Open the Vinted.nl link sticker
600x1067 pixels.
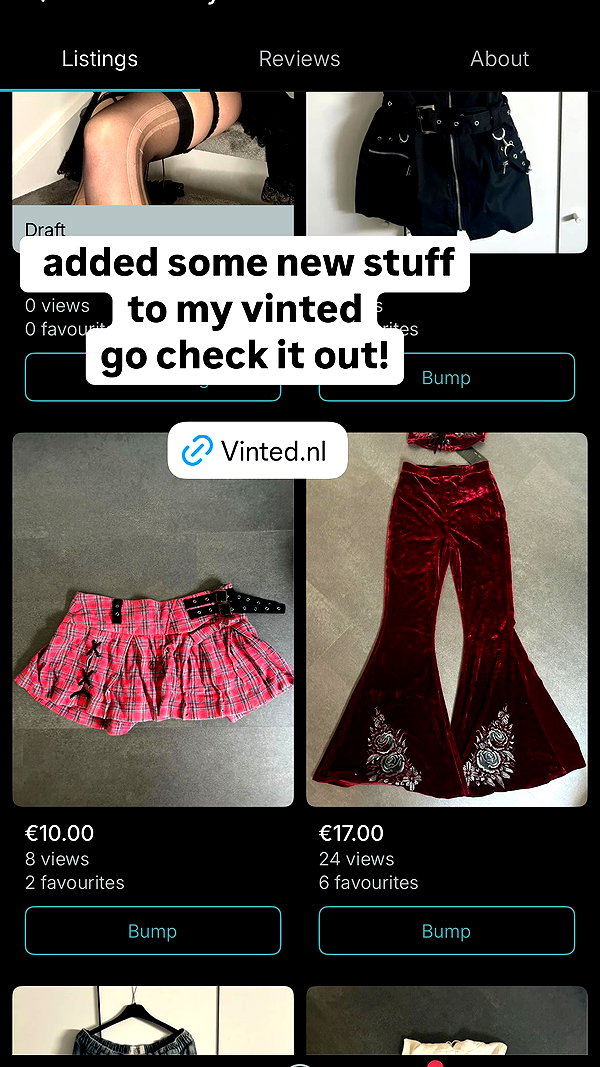(258, 450)
